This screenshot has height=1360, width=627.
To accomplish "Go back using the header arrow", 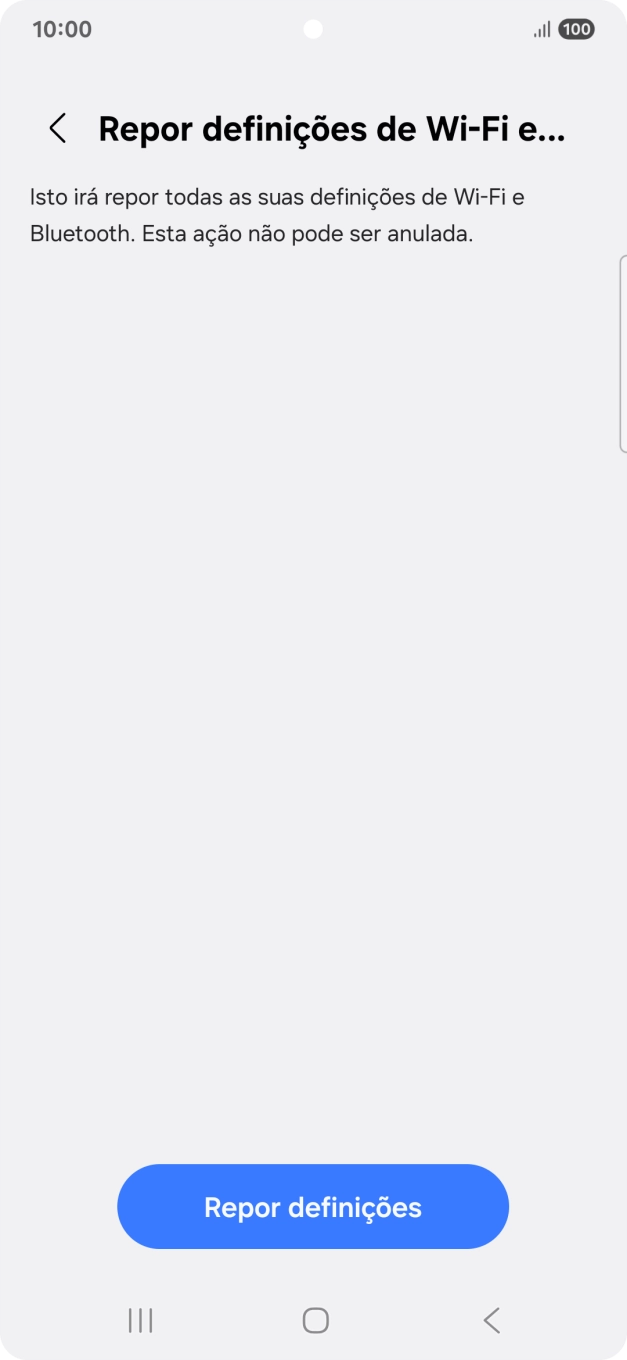I will point(58,129).
